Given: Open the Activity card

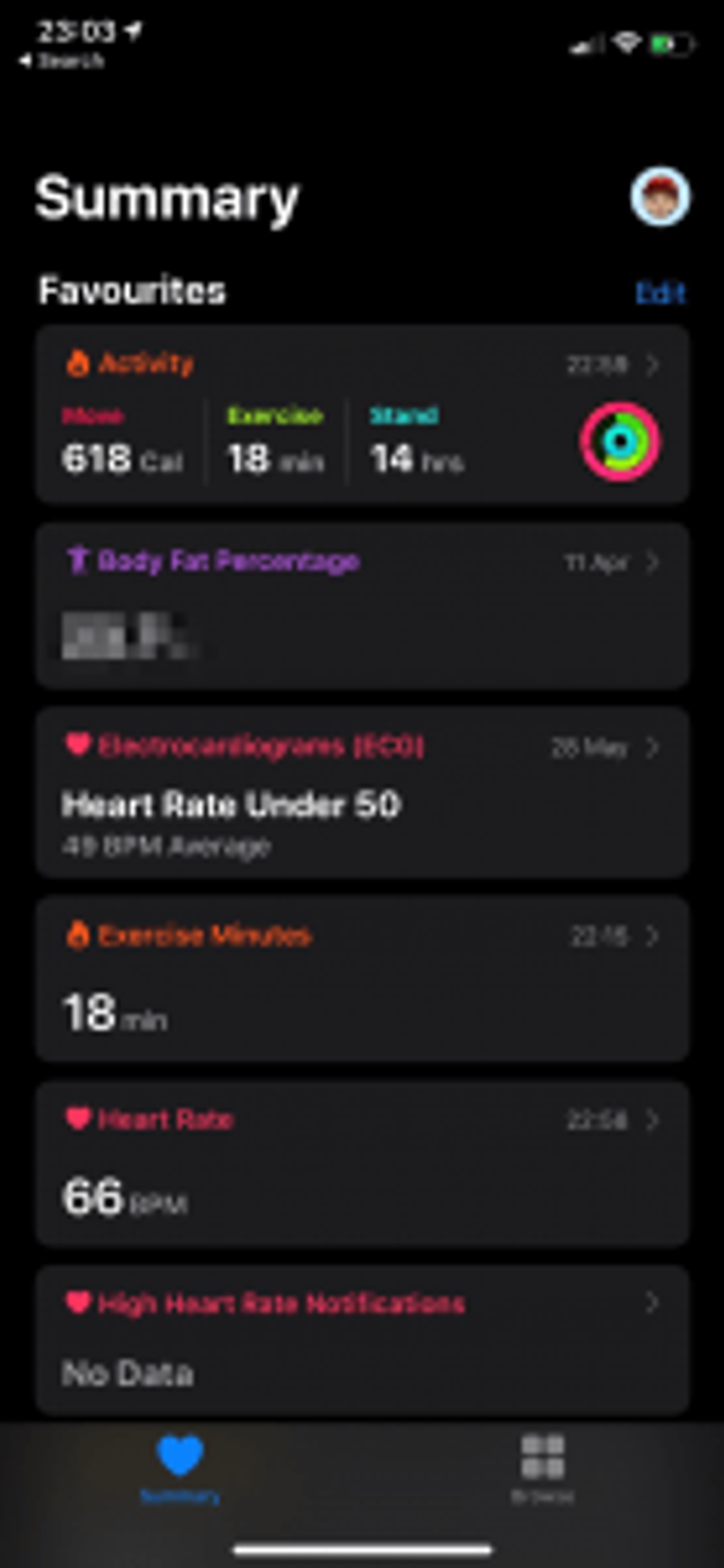Looking at the screenshot, I should tap(362, 414).
